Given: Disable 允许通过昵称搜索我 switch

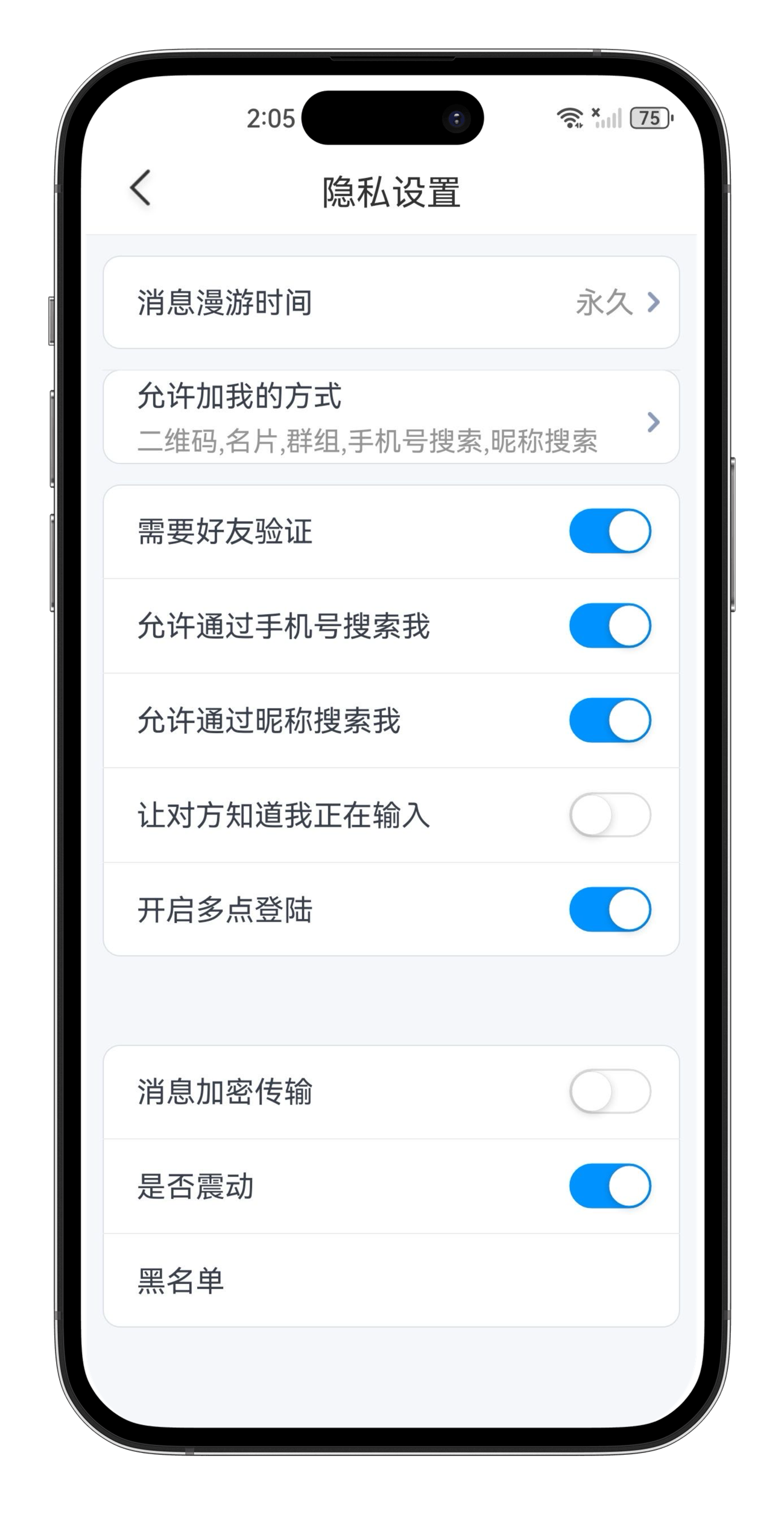Looking at the screenshot, I should point(610,720).
